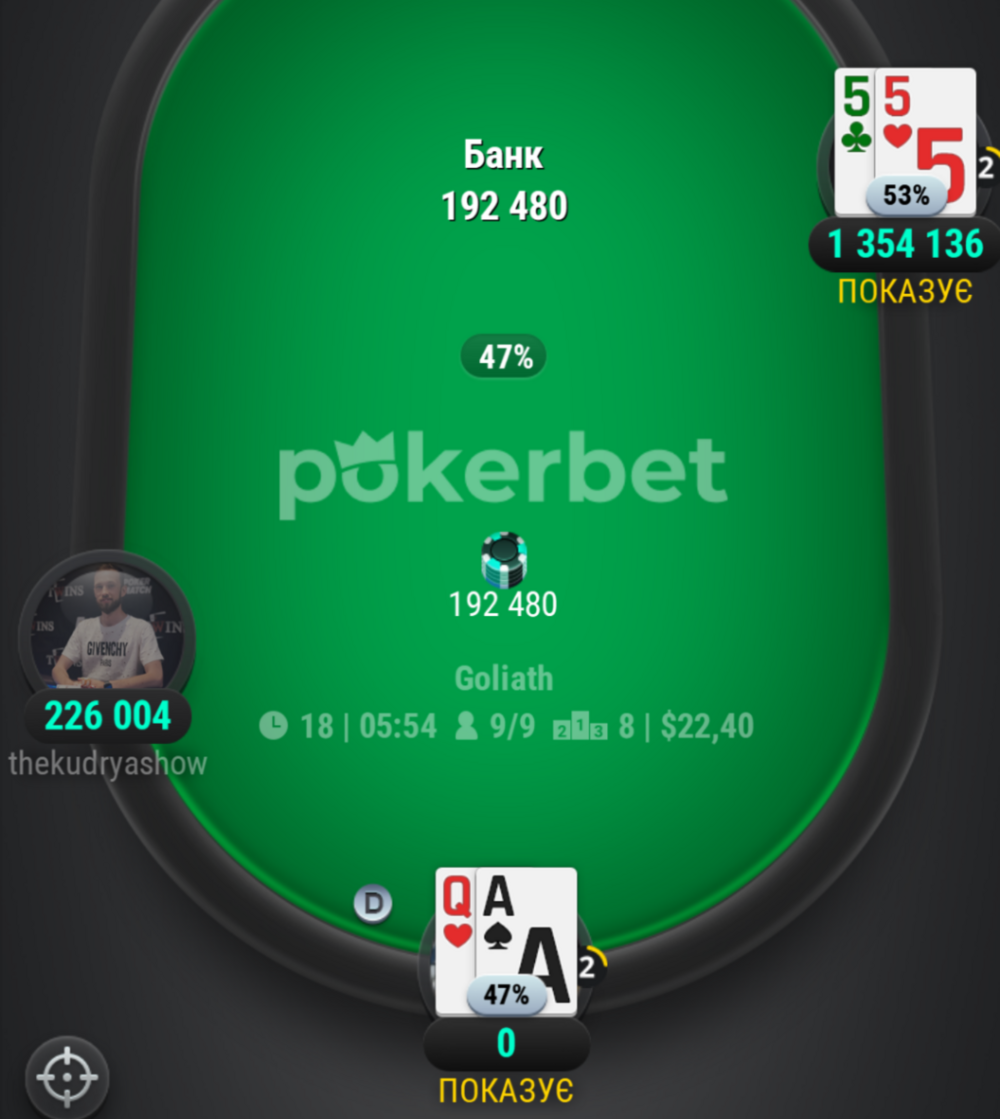The width and height of the screenshot is (1000, 1119).
Task: Tap the crosshair target icon
Action: point(67,1078)
